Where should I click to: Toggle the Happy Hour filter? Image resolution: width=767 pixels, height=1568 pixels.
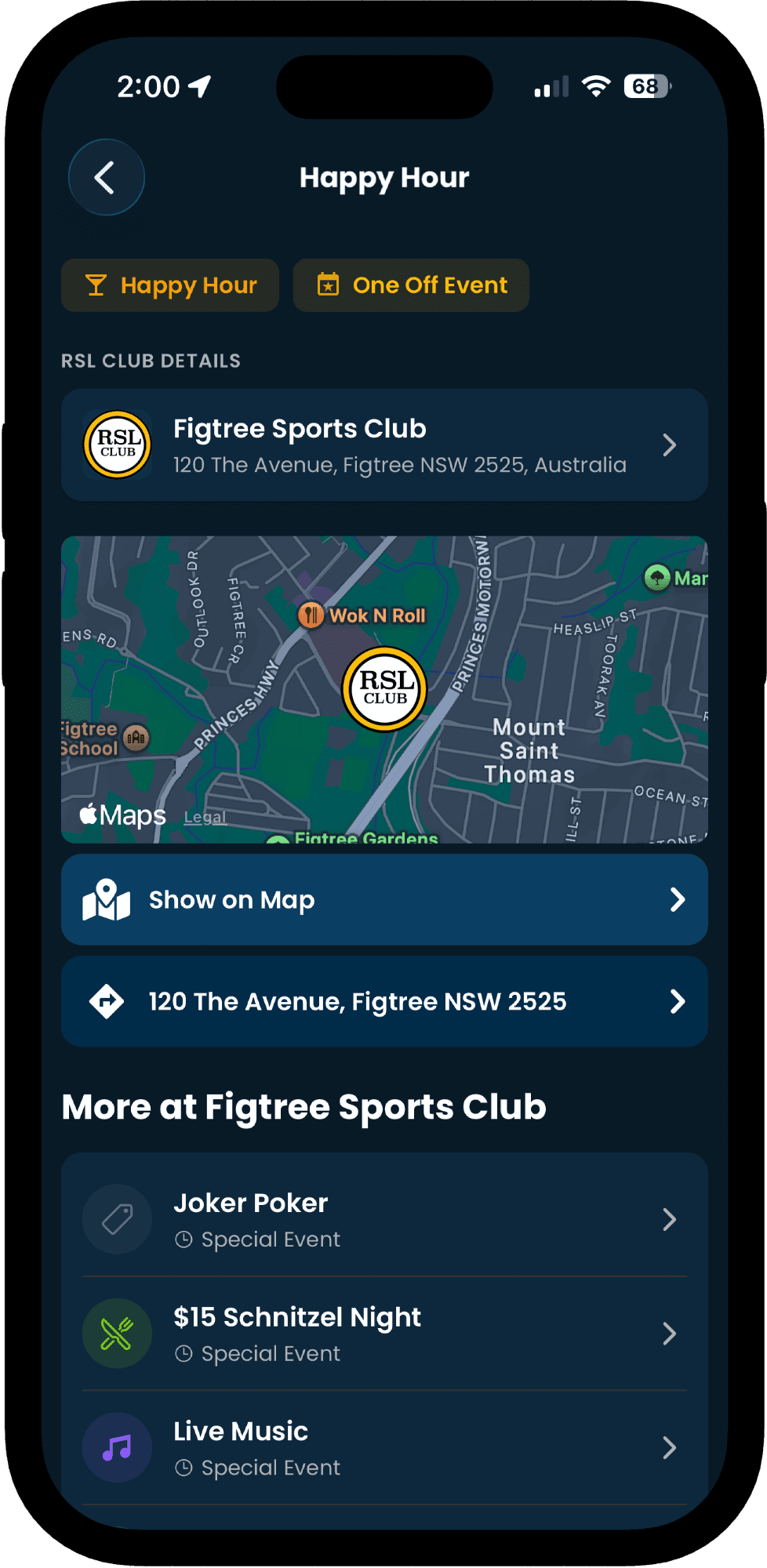169,285
